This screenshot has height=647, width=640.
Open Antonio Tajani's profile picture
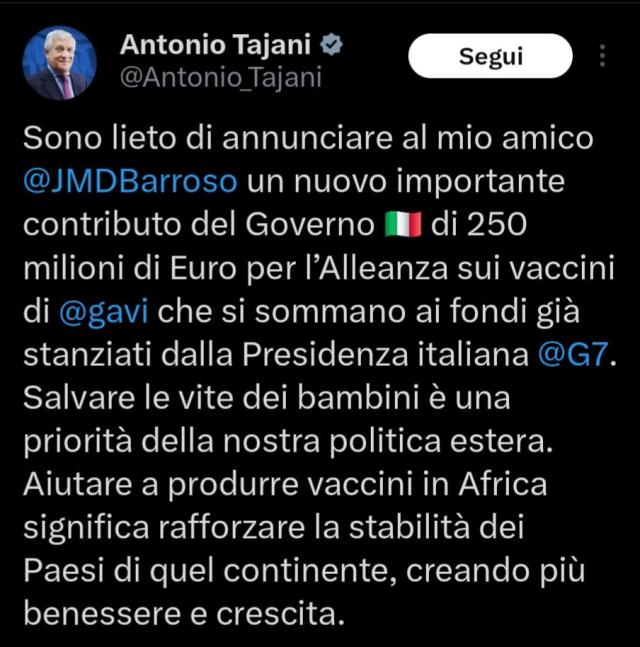tap(59, 63)
